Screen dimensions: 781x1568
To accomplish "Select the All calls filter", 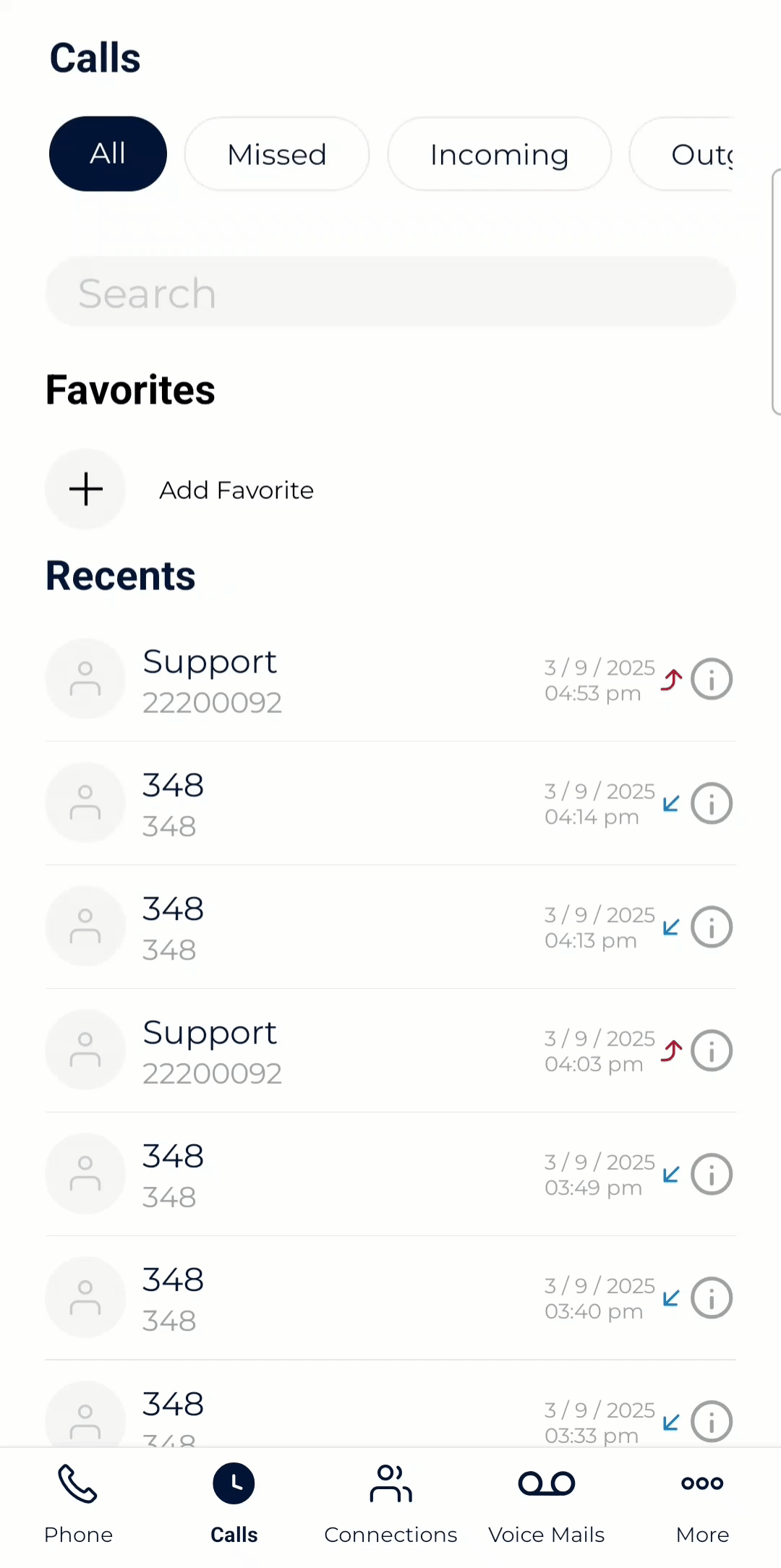I will tap(108, 154).
